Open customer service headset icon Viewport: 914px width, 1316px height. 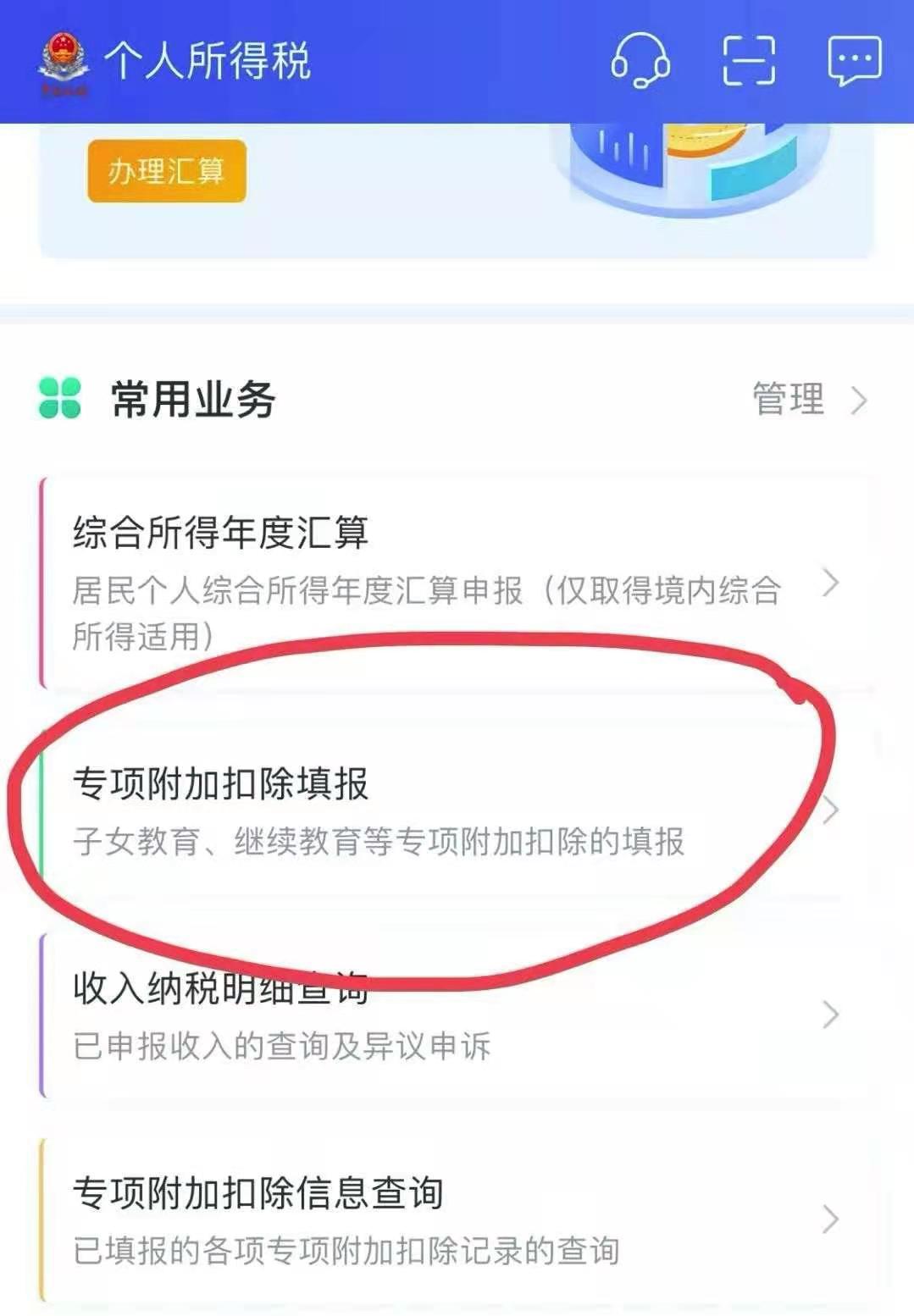coord(640,61)
